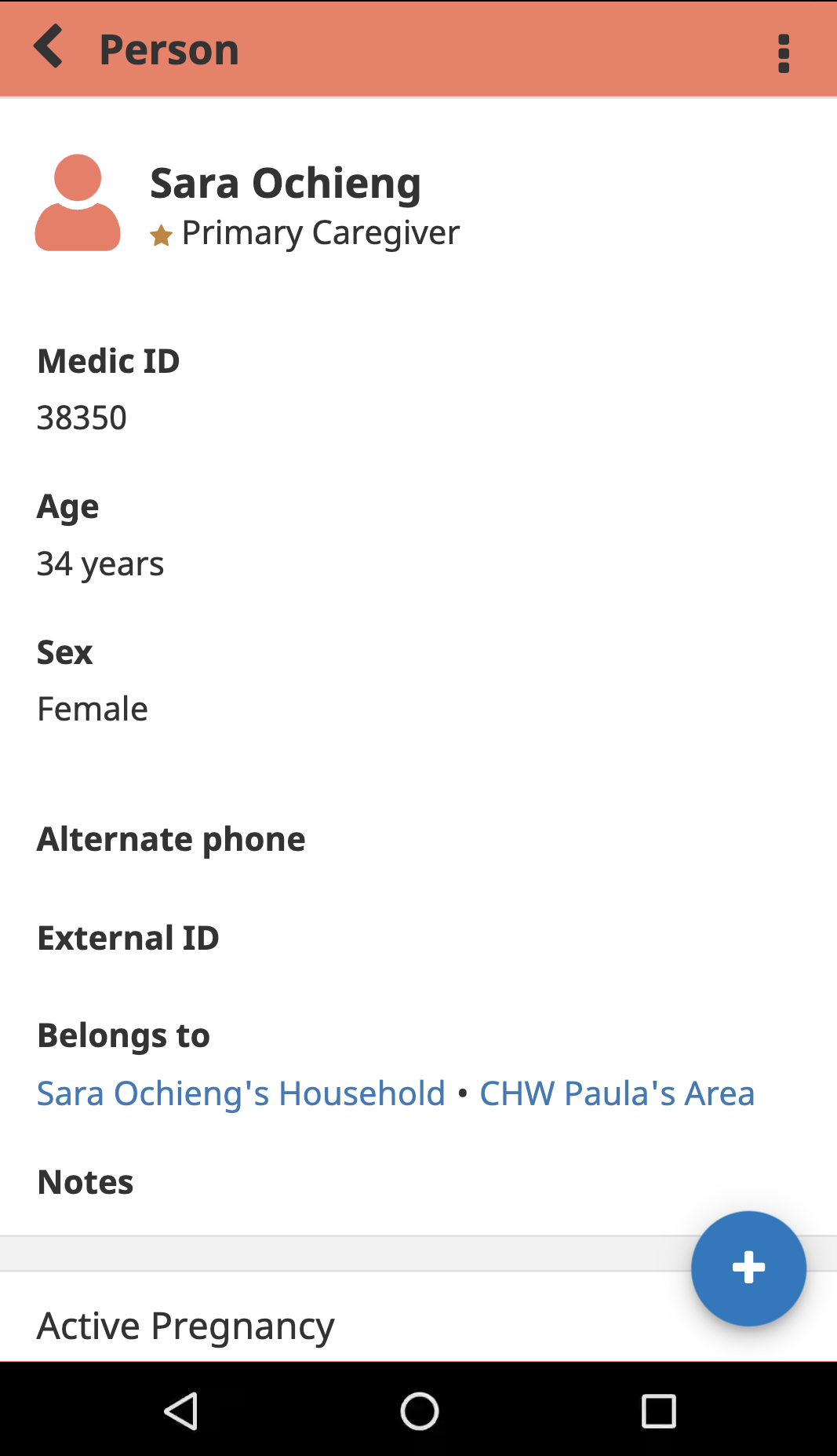Open Sara Ochieng's Household link
The height and width of the screenshot is (1456, 837).
click(241, 1093)
